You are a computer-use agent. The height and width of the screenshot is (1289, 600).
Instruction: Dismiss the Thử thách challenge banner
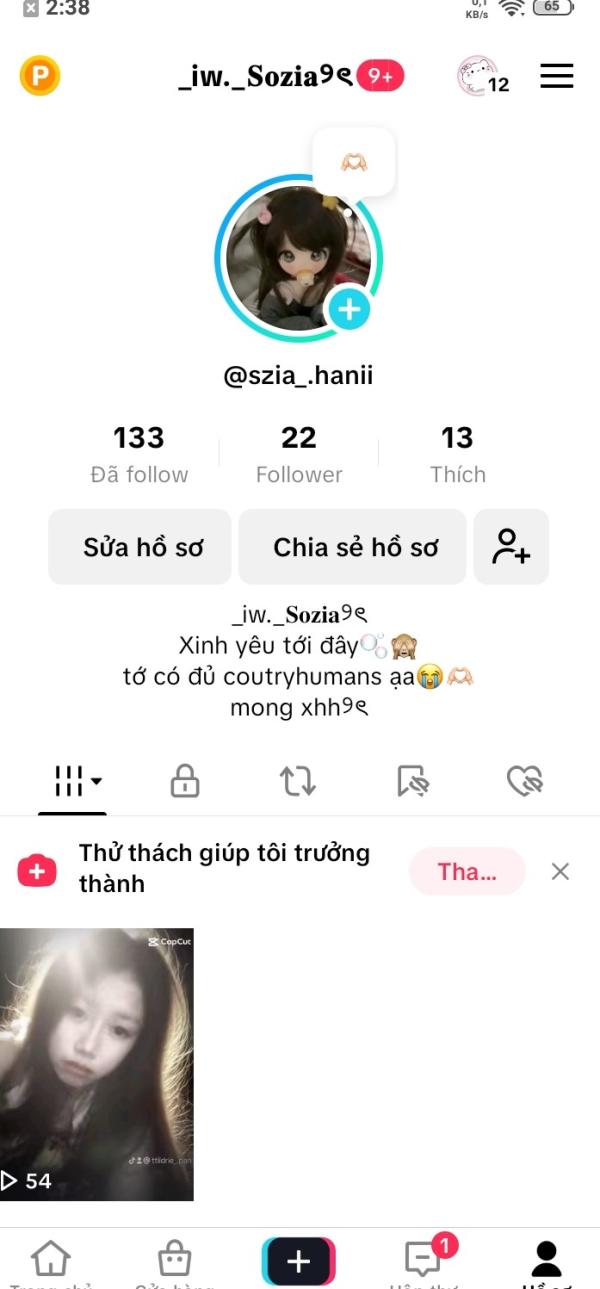coord(560,871)
